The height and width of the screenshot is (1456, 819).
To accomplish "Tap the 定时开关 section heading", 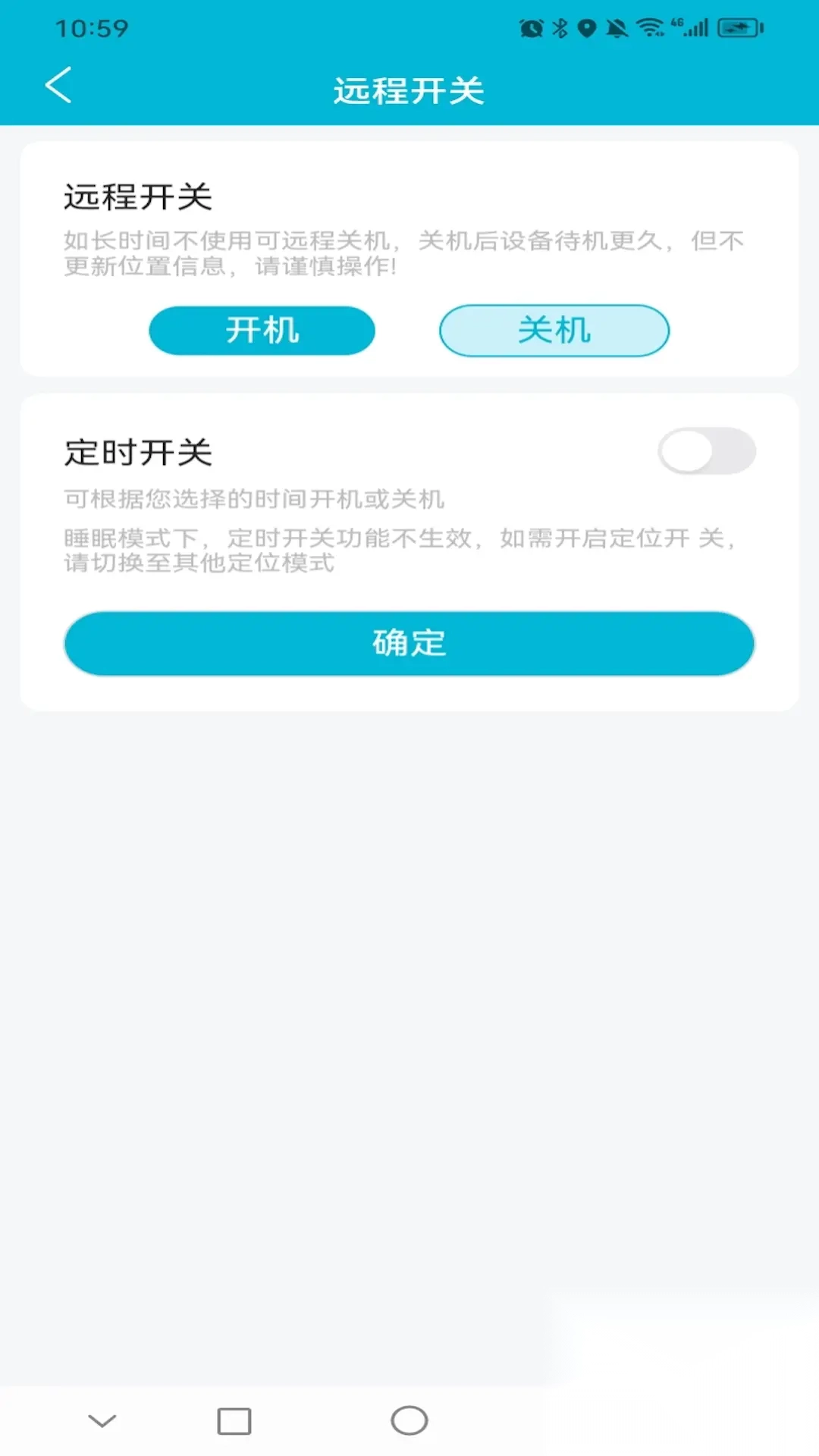I will click(140, 450).
